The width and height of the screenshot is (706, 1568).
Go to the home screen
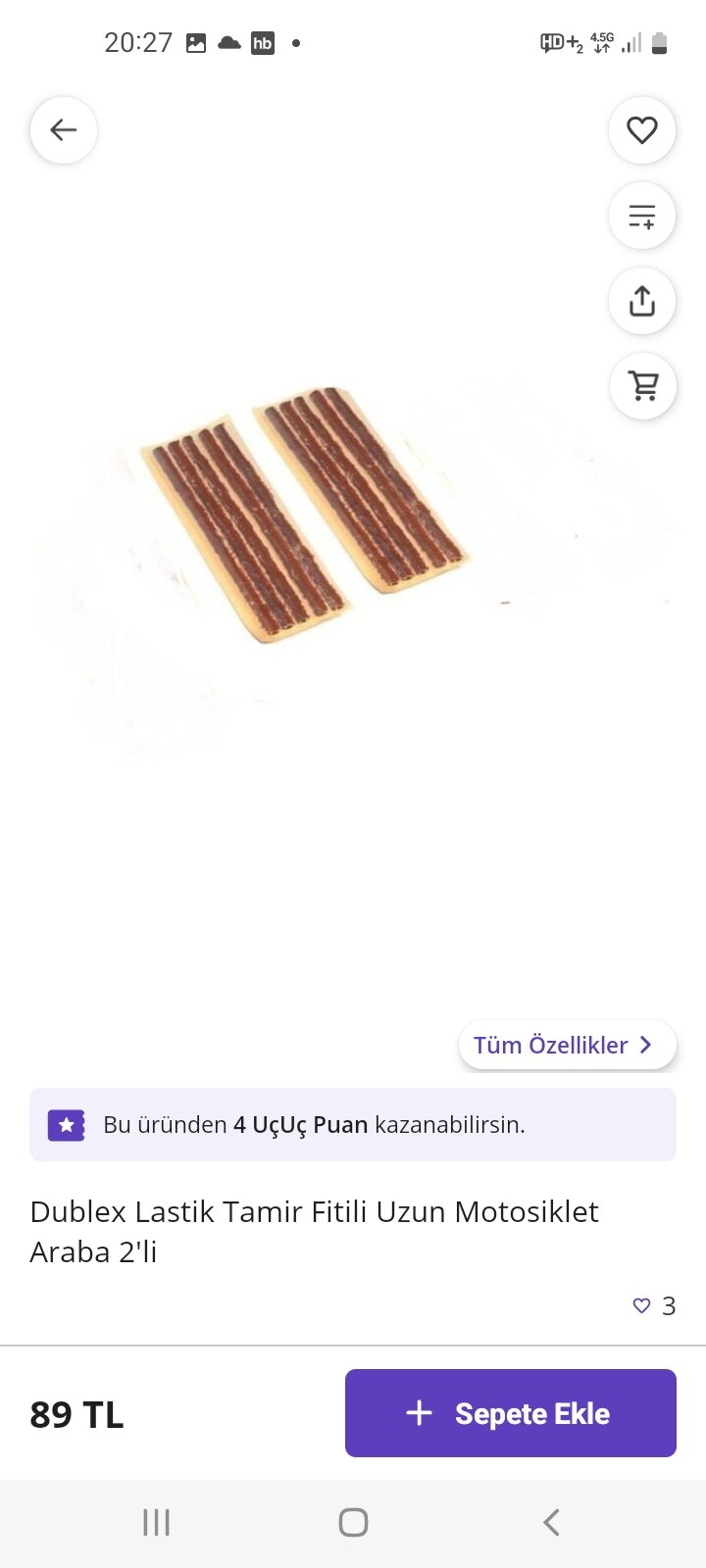tap(353, 1522)
